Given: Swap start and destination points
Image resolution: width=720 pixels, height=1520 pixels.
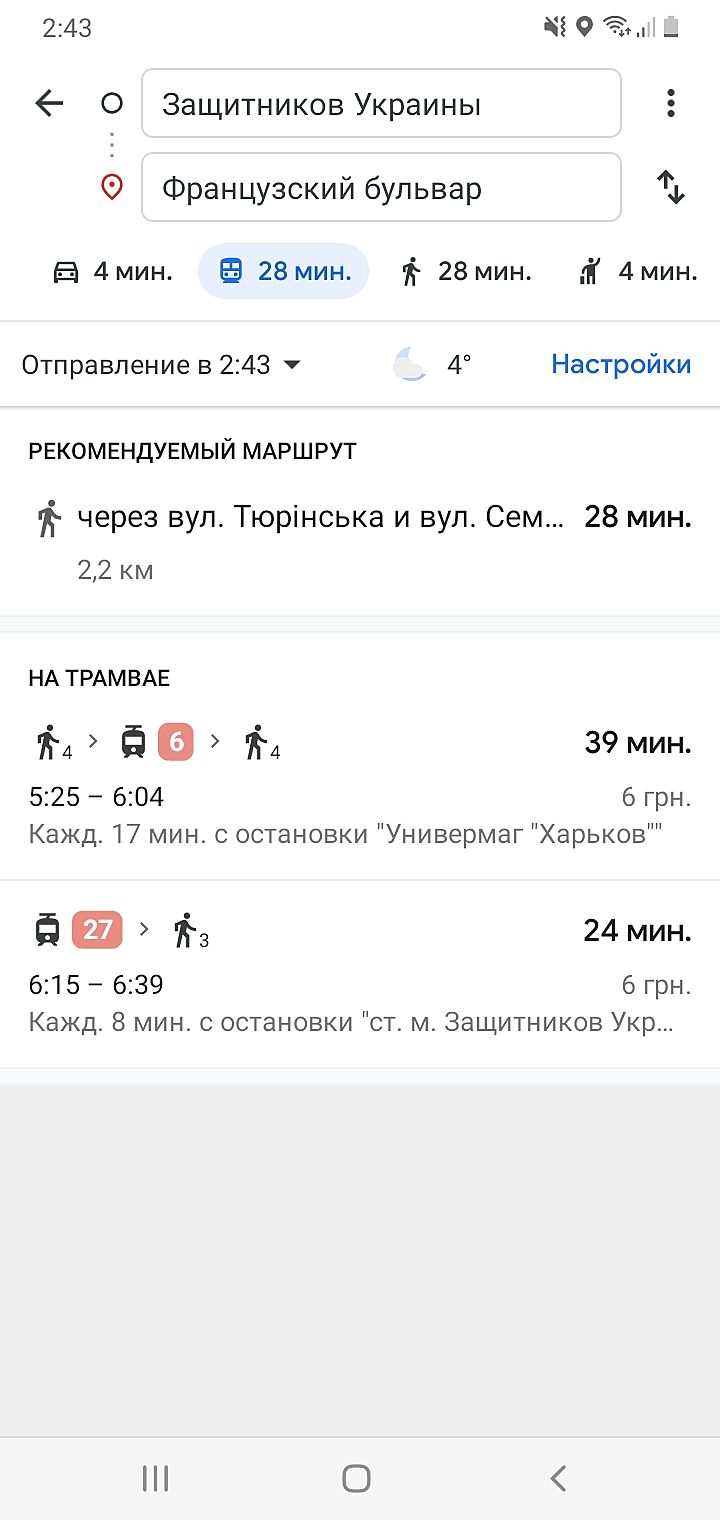Looking at the screenshot, I should pyautogui.click(x=670, y=188).
